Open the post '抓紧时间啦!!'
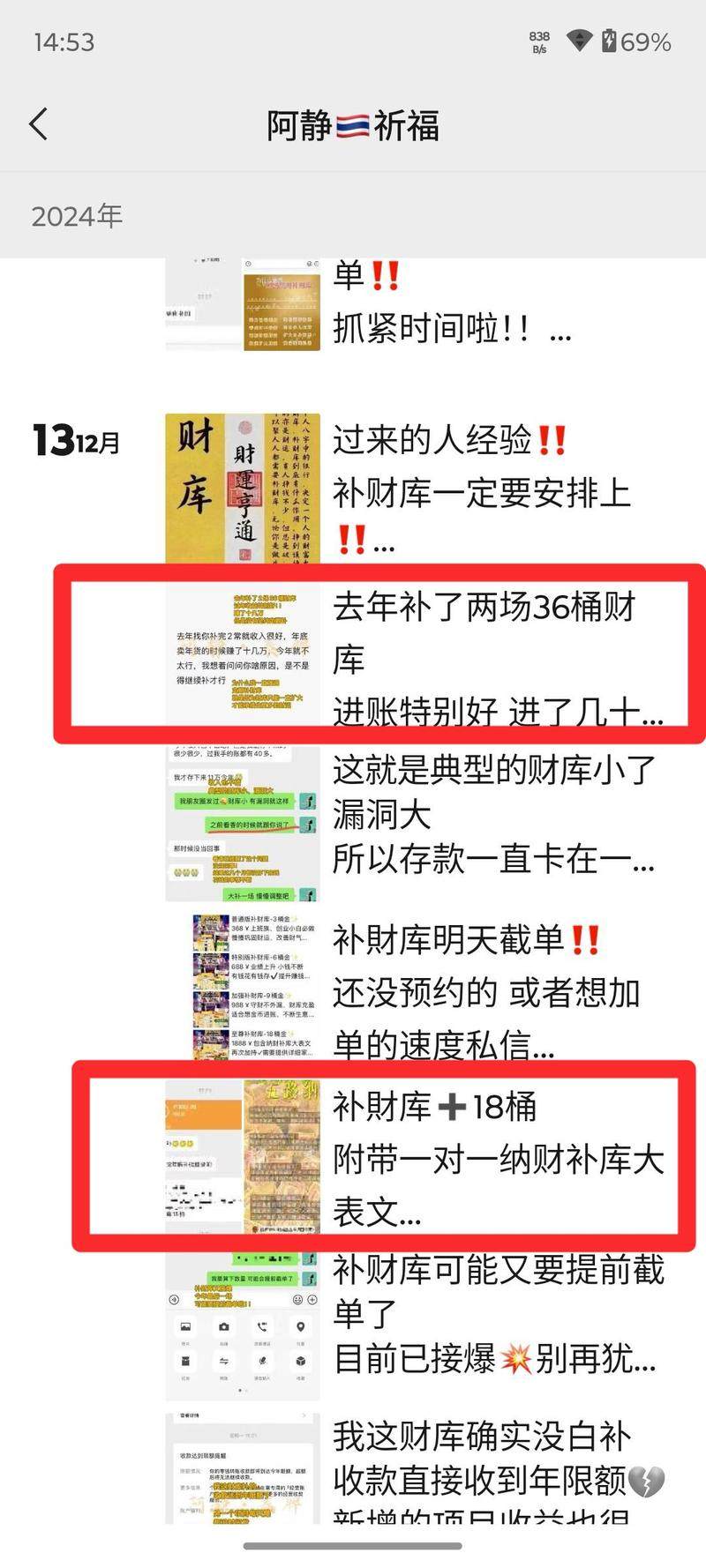 pyautogui.click(x=451, y=329)
